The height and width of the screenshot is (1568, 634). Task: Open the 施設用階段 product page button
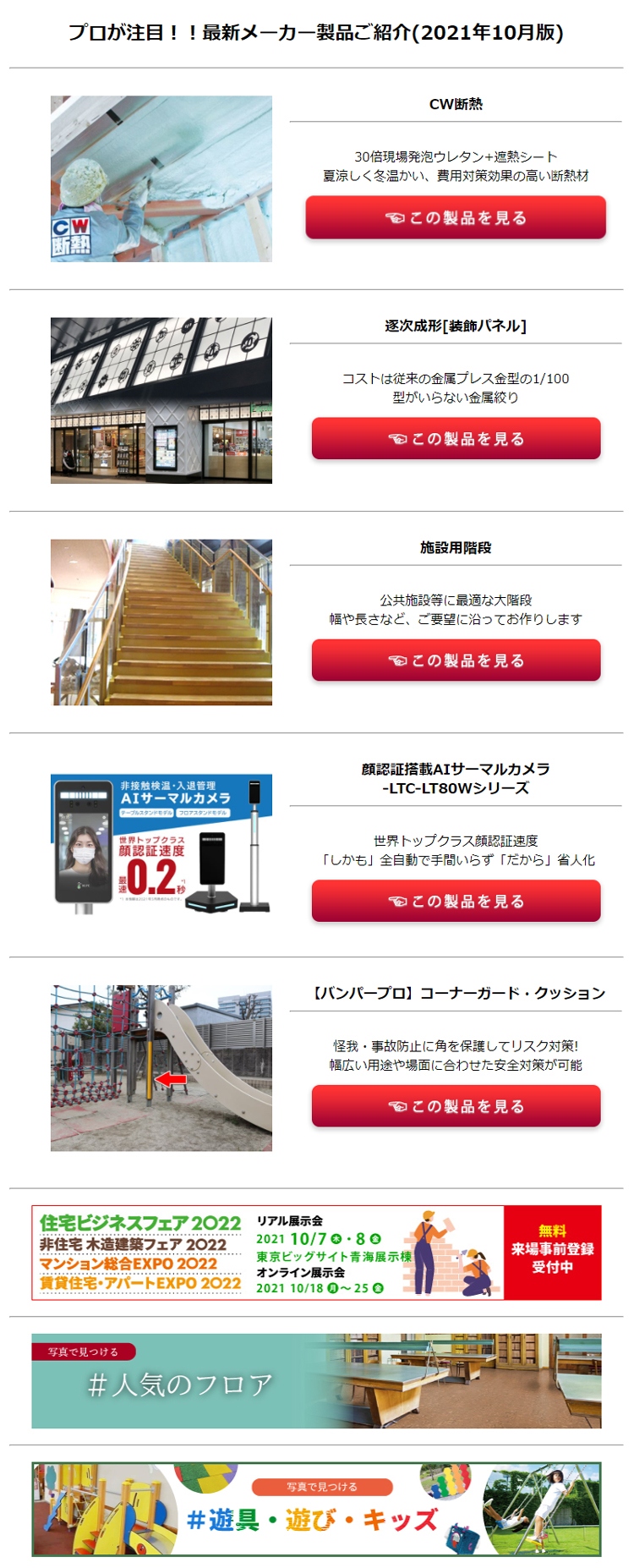point(456,660)
